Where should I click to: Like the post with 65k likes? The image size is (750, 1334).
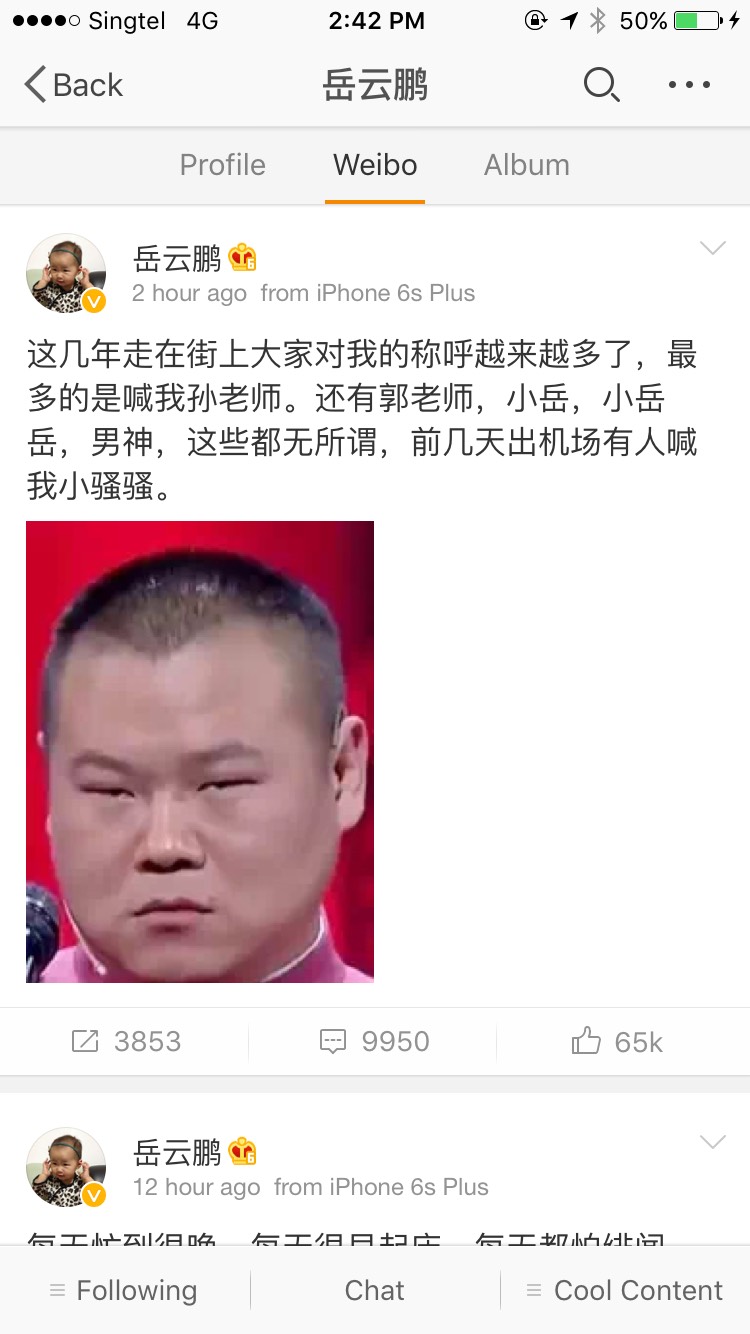pyautogui.click(x=617, y=1042)
